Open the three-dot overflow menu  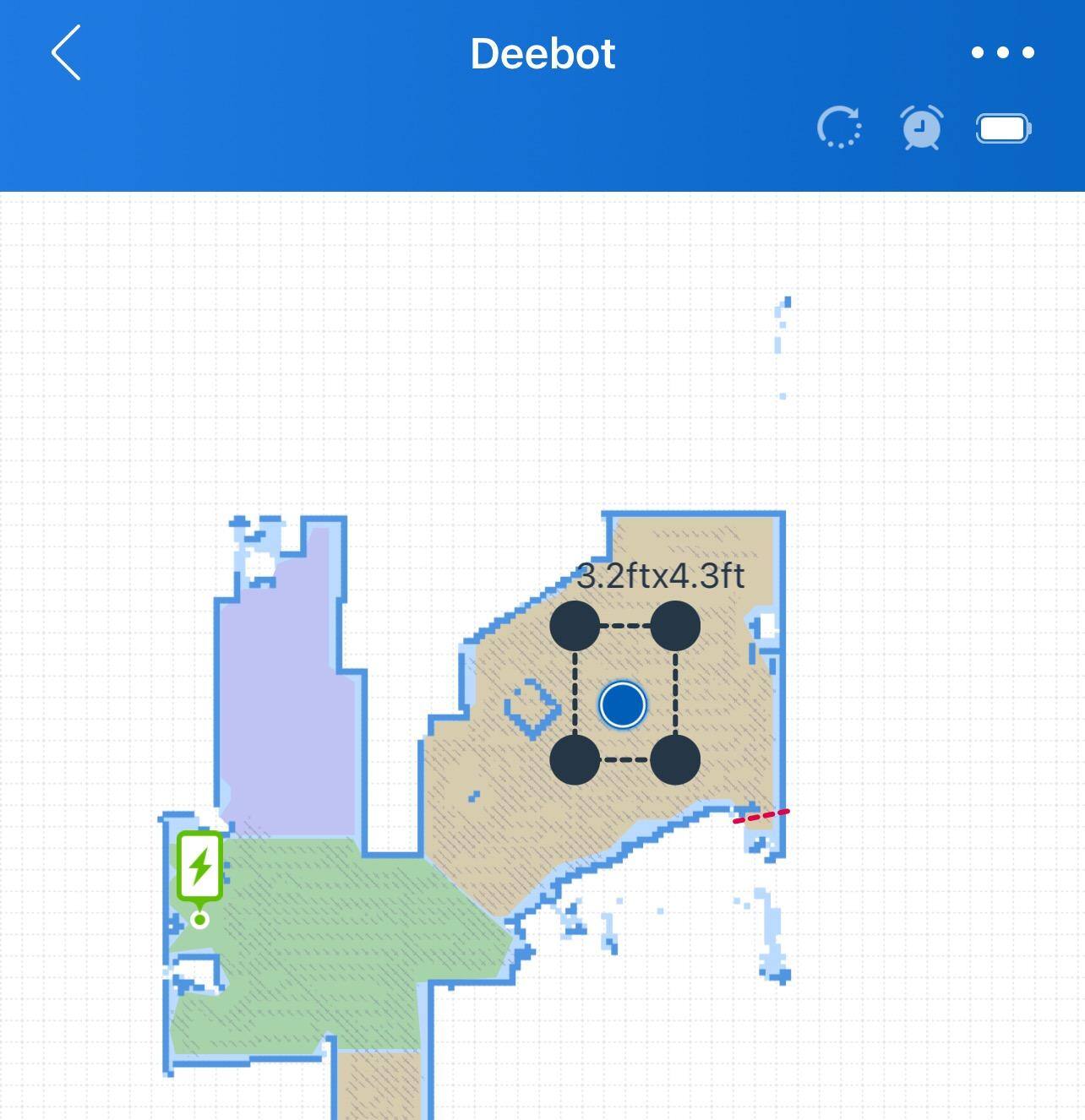click(x=1002, y=52)
